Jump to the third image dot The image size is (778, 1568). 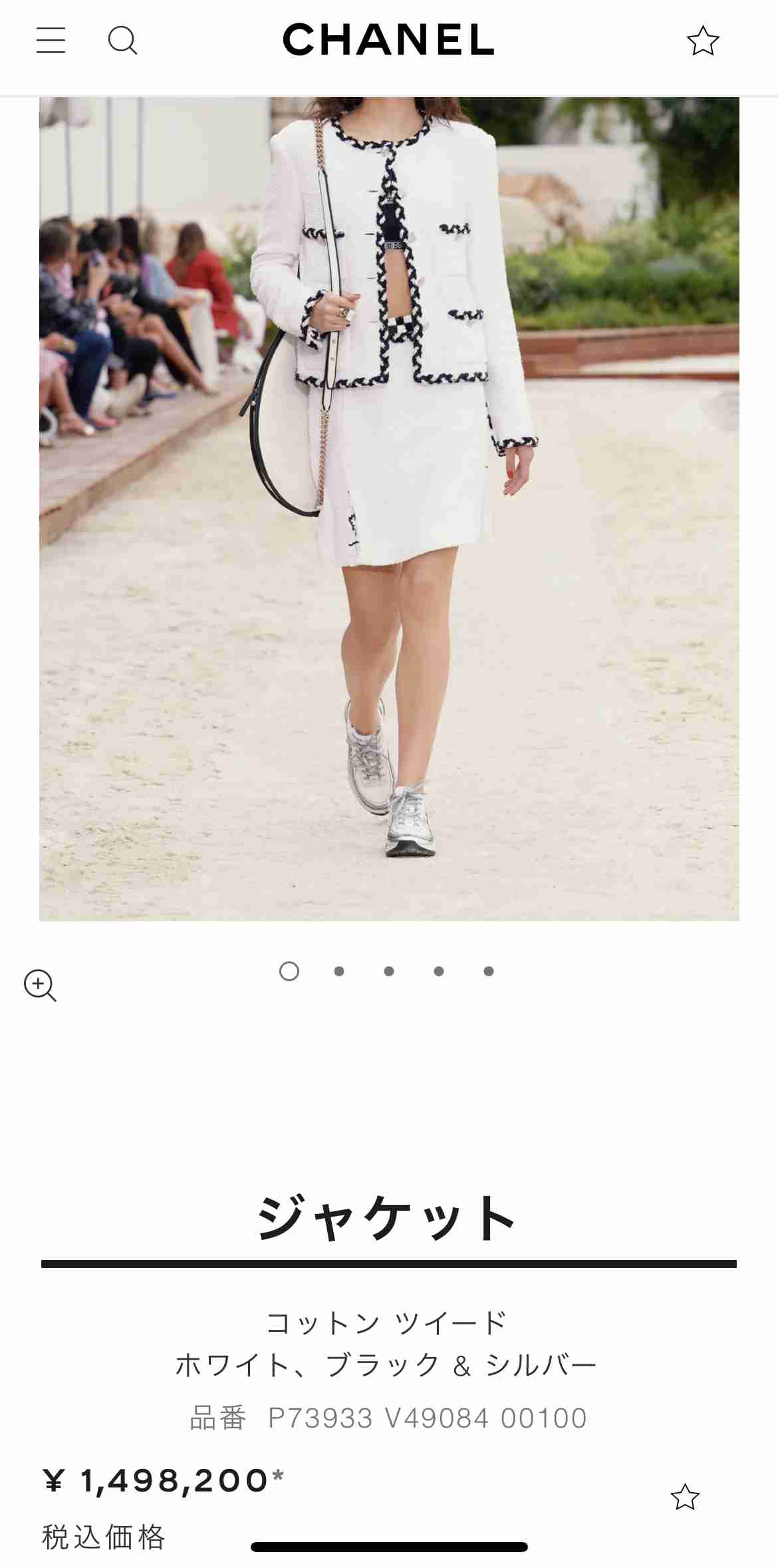pyautogui.click(x=389, y=971)
